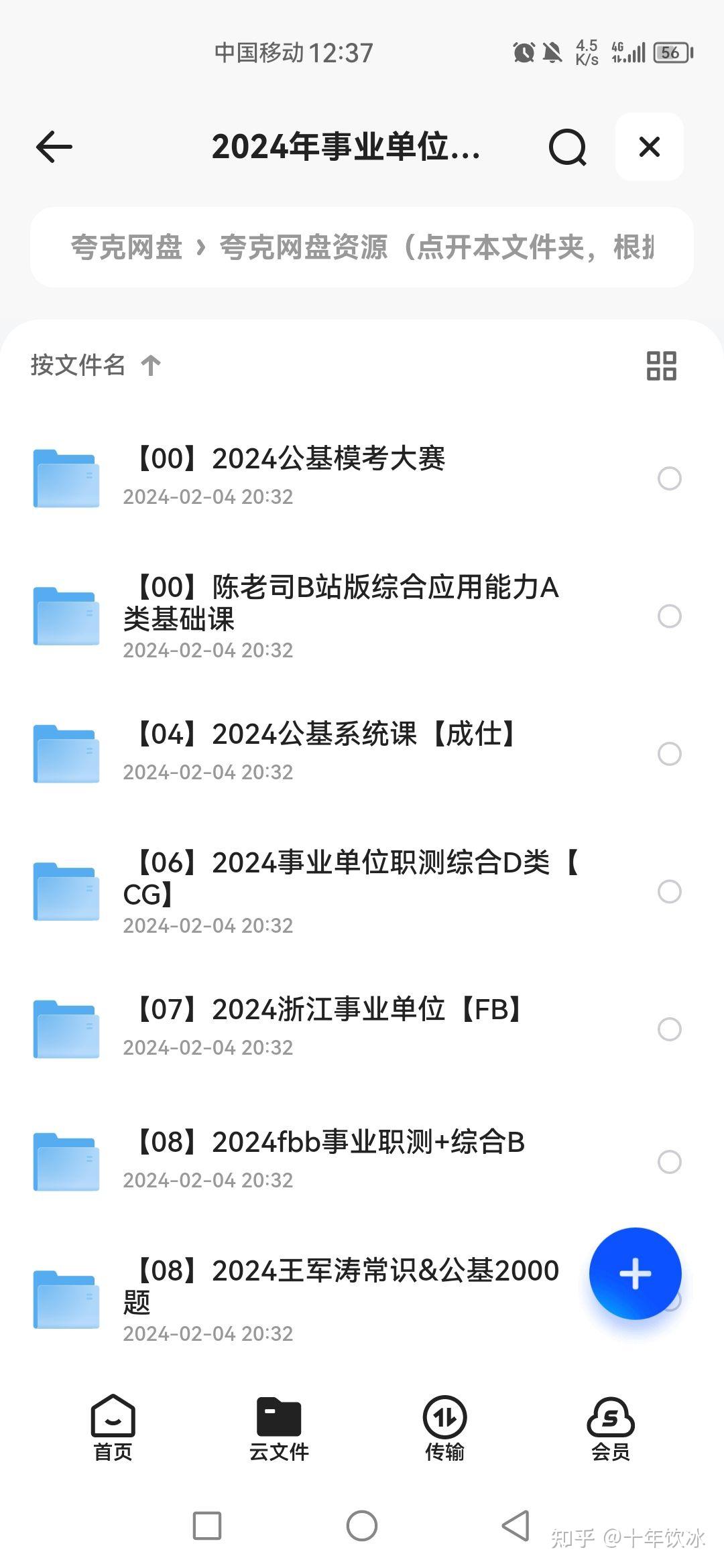The height and width of the screenshot is (1568, 724).
Task: Go to the 会员 tab
Action: click(x=610, y=1428)
